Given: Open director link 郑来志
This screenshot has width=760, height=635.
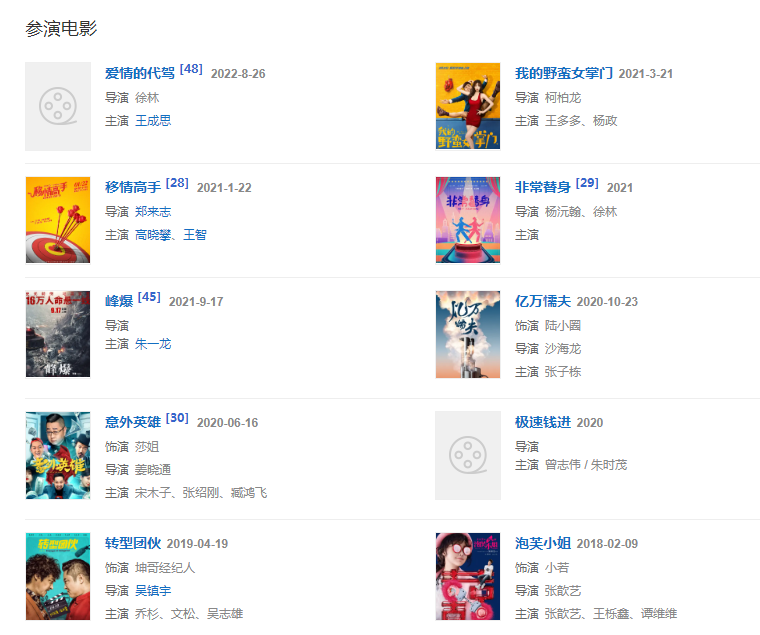Looking at the screenshot, I should [x=153, y=211].
